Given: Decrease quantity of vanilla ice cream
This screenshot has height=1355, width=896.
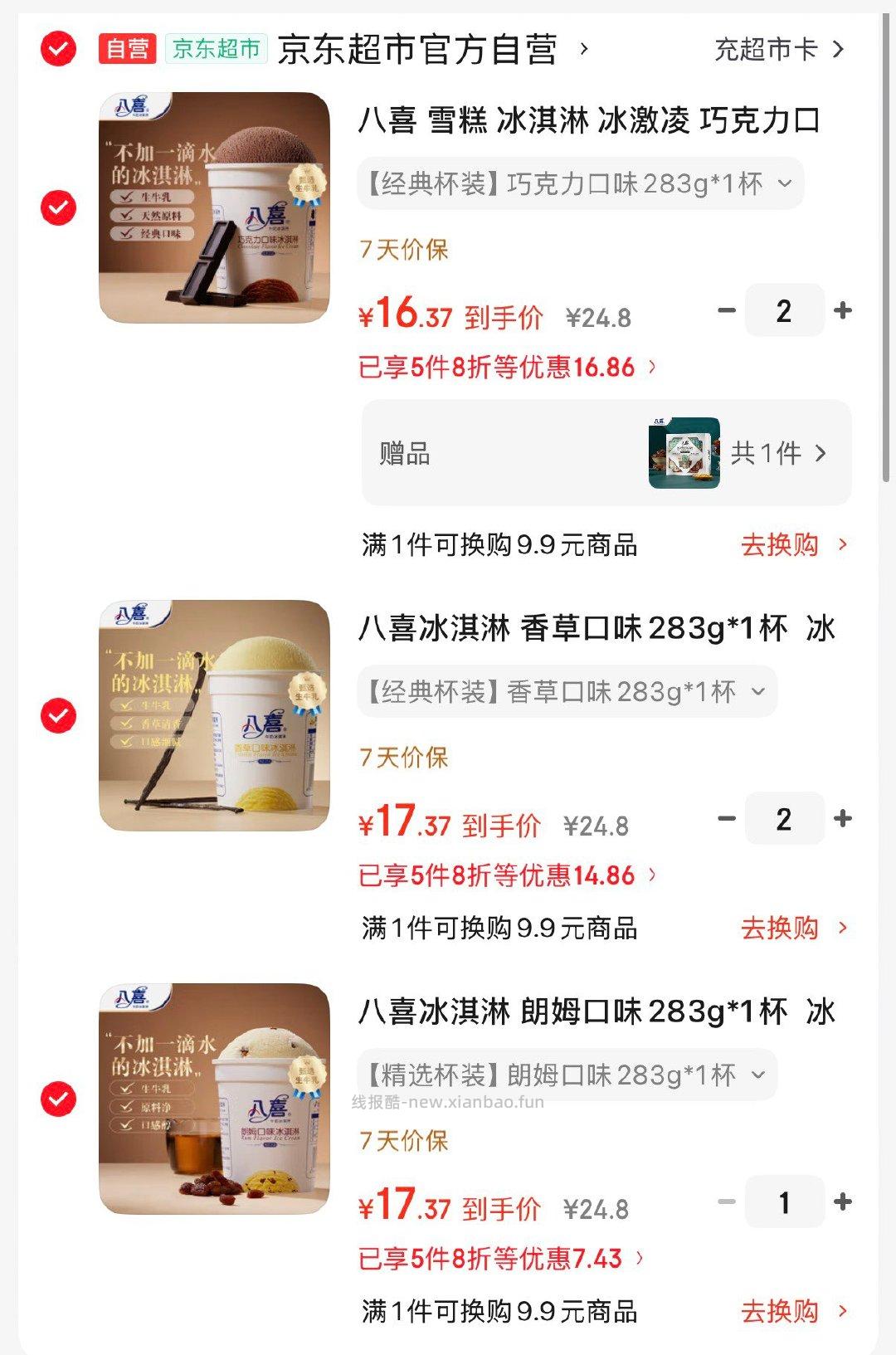Looking at the screenshot, I should tap(727, 819).
